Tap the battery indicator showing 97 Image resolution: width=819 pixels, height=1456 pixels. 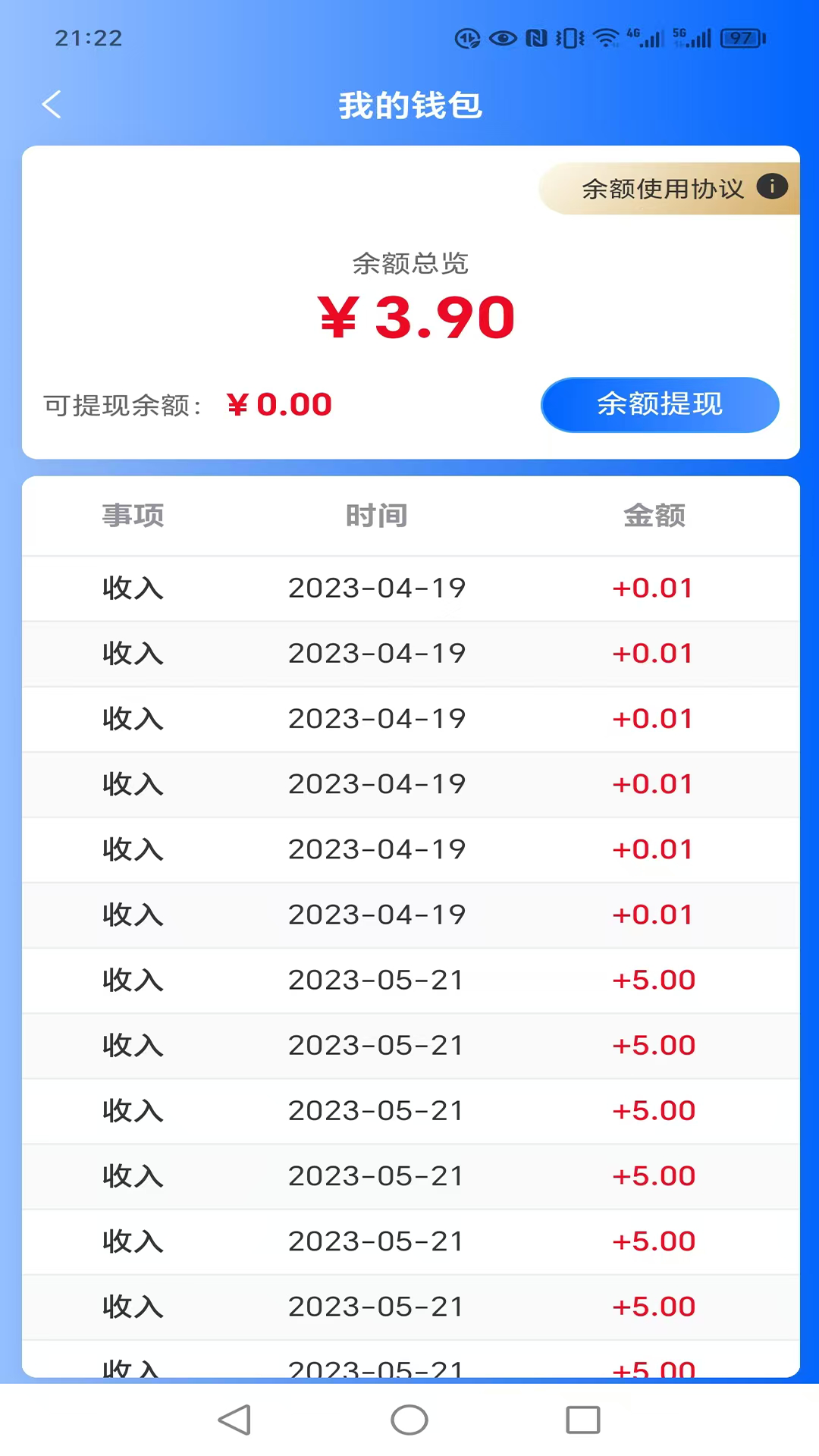click(x=739, y=38)
